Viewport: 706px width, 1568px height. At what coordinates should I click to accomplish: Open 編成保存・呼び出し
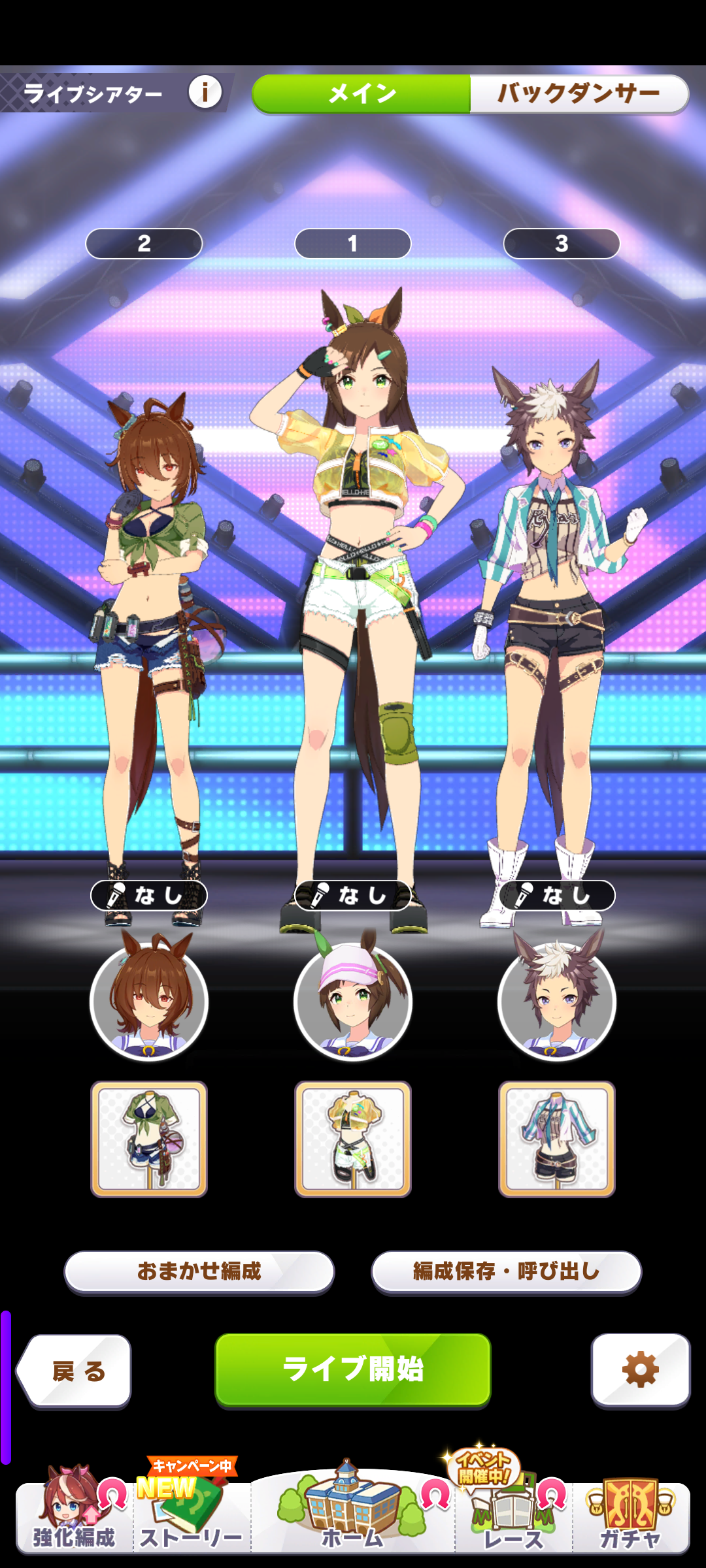click(507, 1271)
